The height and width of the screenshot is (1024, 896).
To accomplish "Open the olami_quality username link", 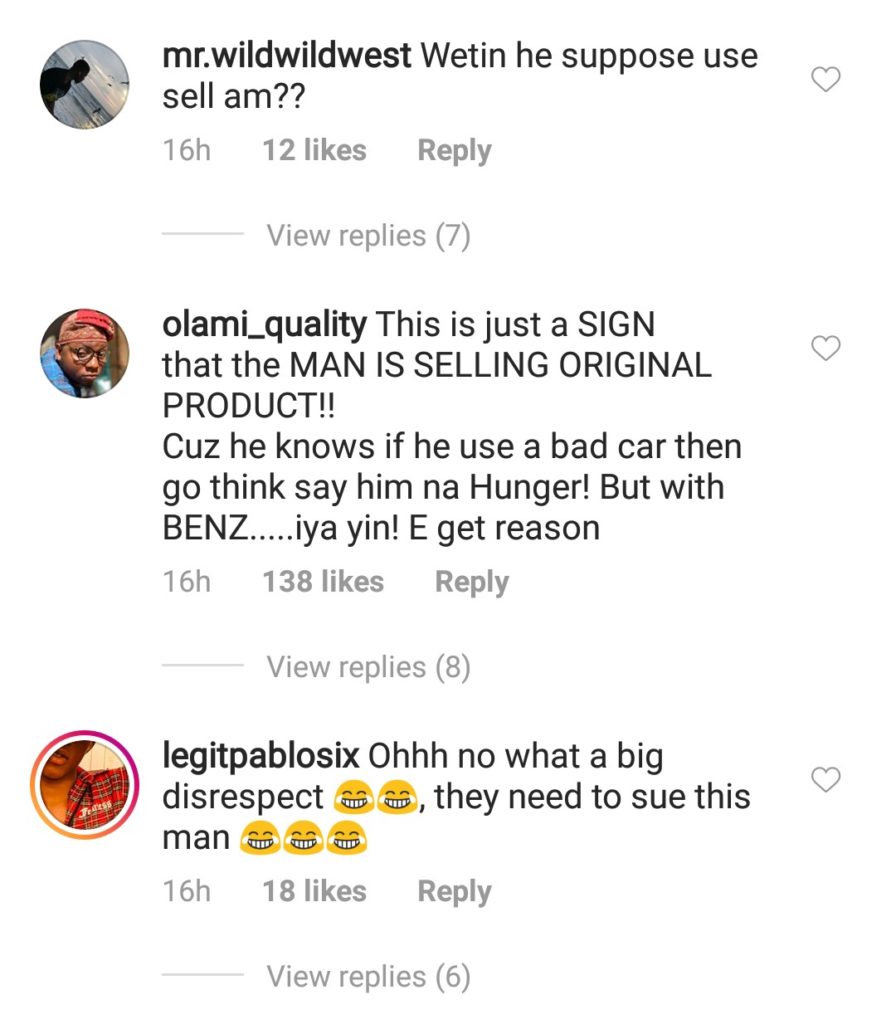I will click(265, 325).
